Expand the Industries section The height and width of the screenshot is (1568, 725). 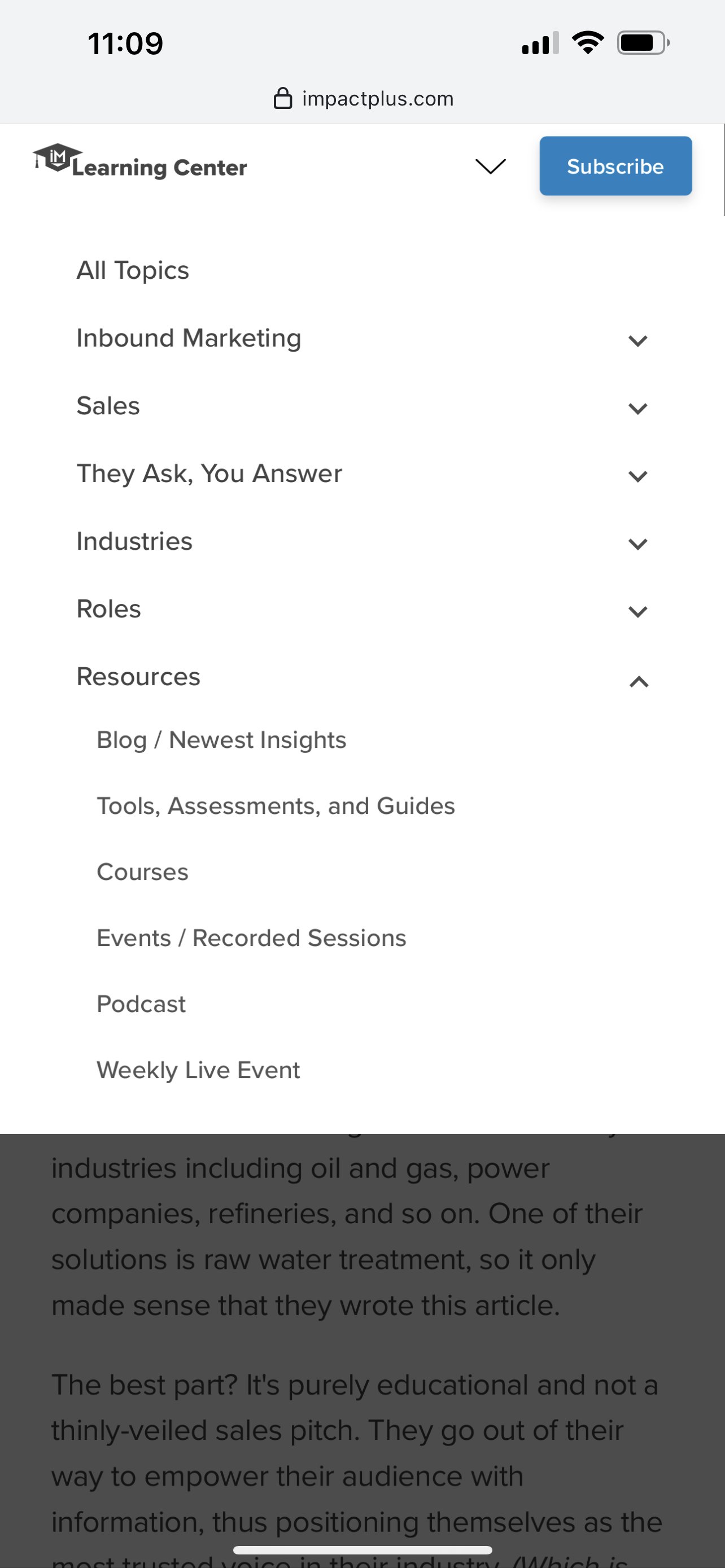point(637,543)
